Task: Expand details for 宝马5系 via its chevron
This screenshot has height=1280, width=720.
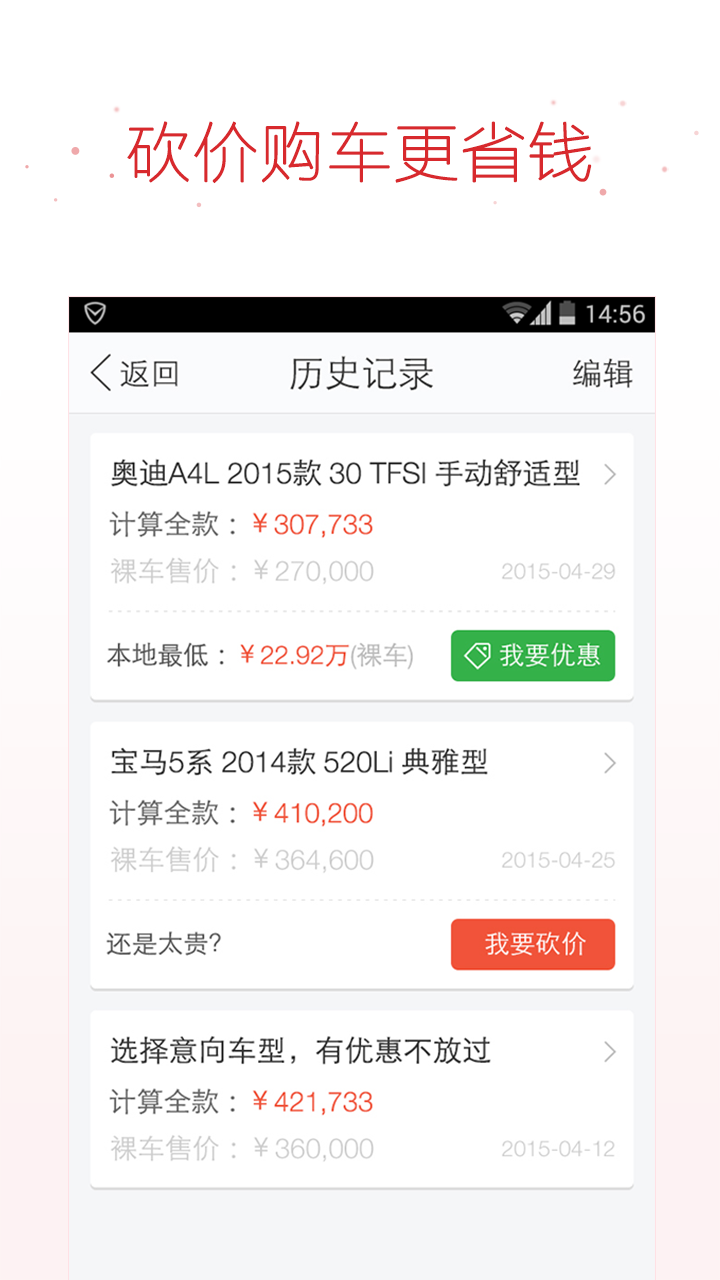Action: (611, 763)
